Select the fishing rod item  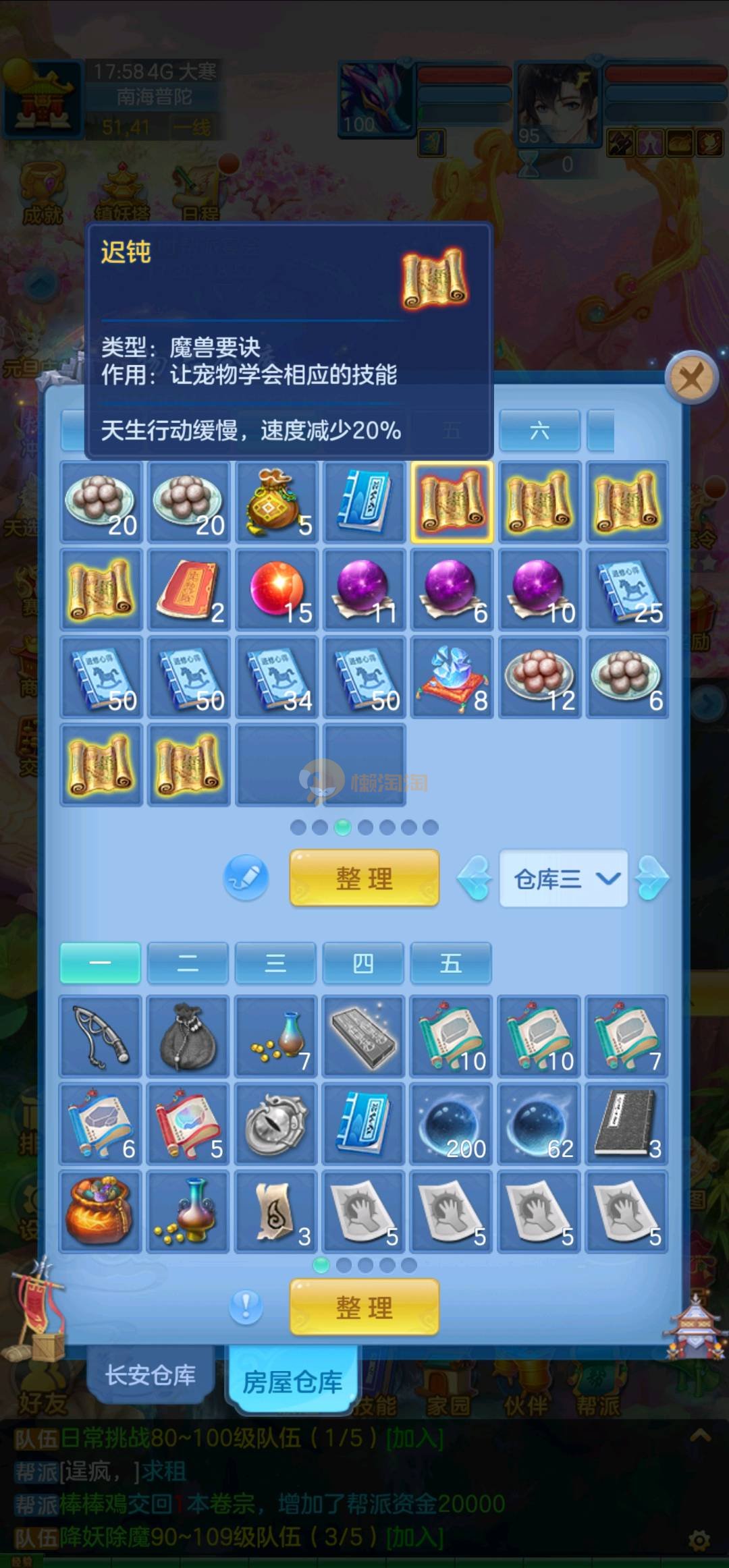101,1036
